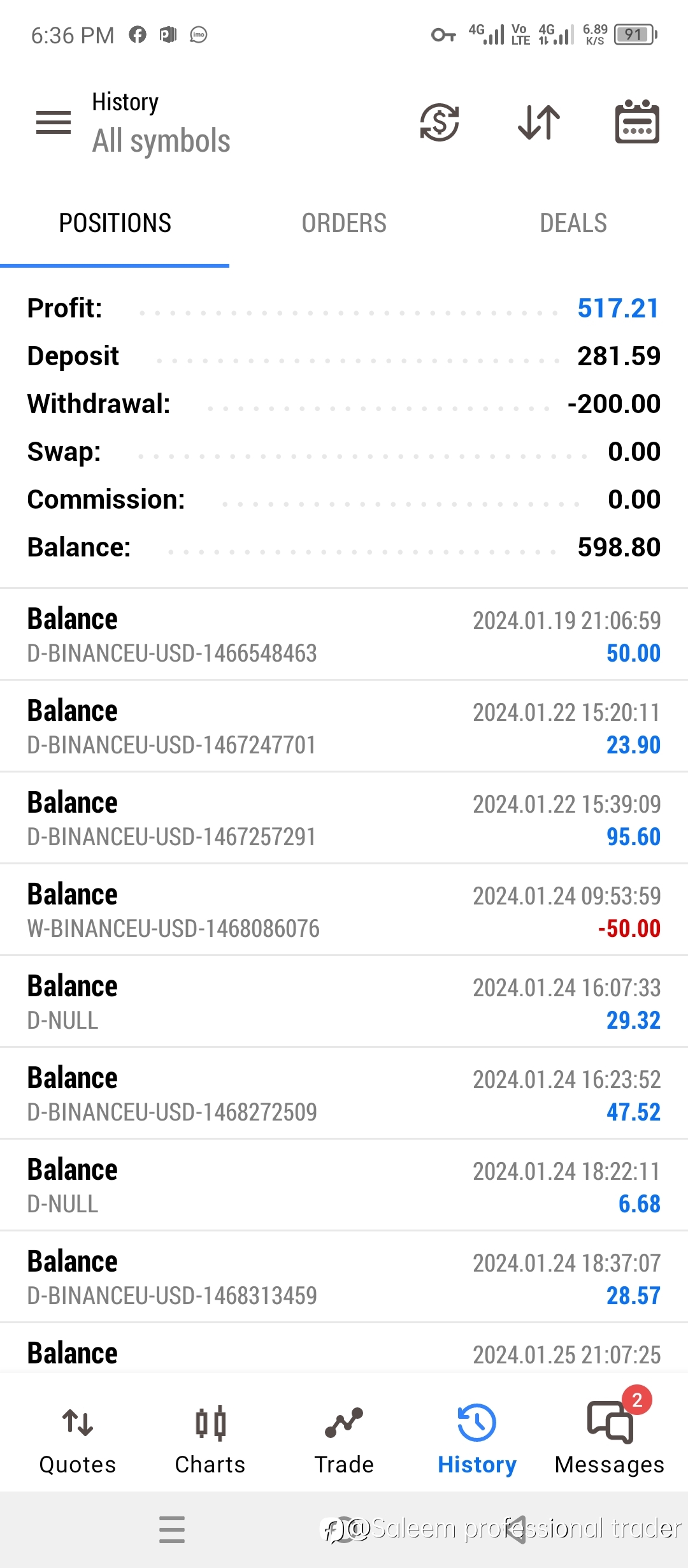Open the hamburger drawer menu

point(54,122)
